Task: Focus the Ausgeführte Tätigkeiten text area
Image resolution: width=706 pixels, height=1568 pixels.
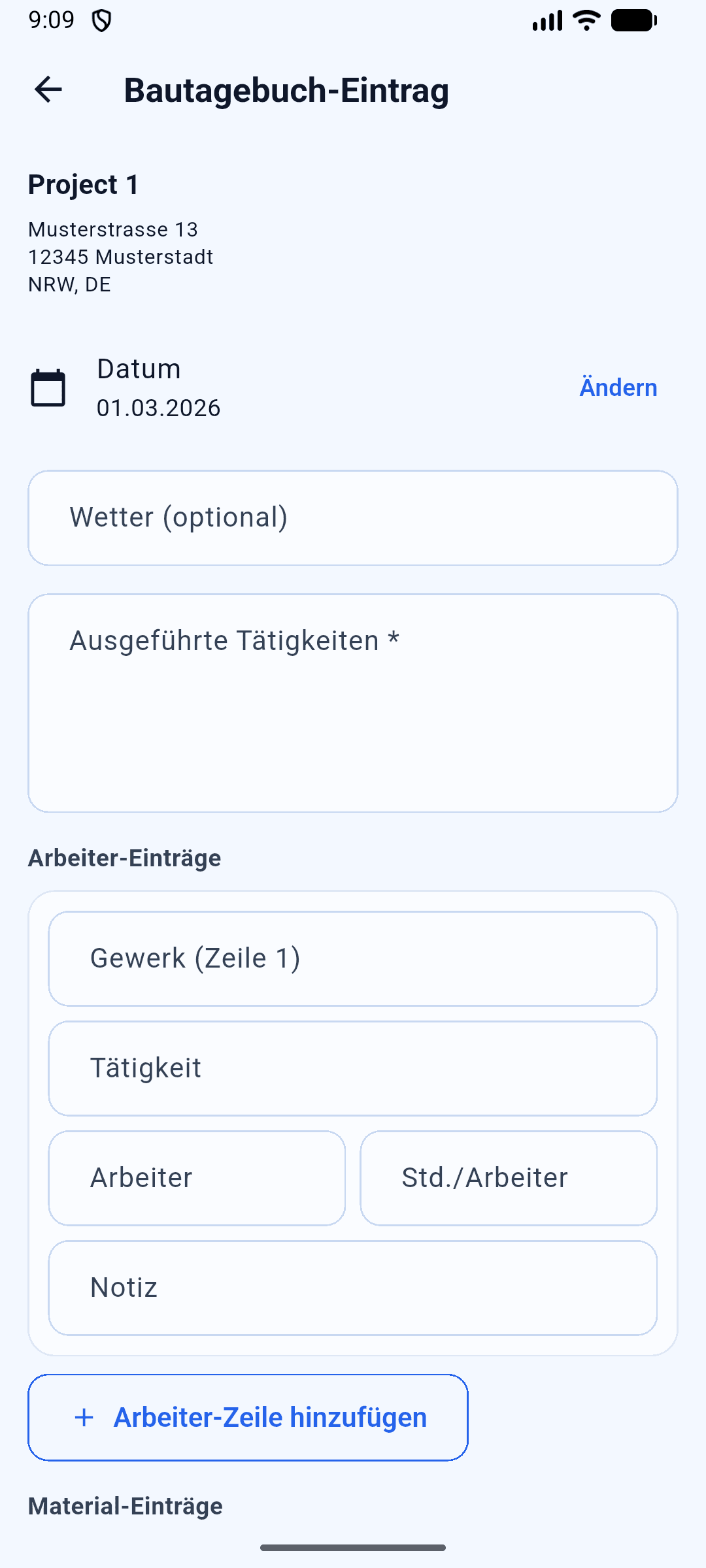Action: click(353, 702)
